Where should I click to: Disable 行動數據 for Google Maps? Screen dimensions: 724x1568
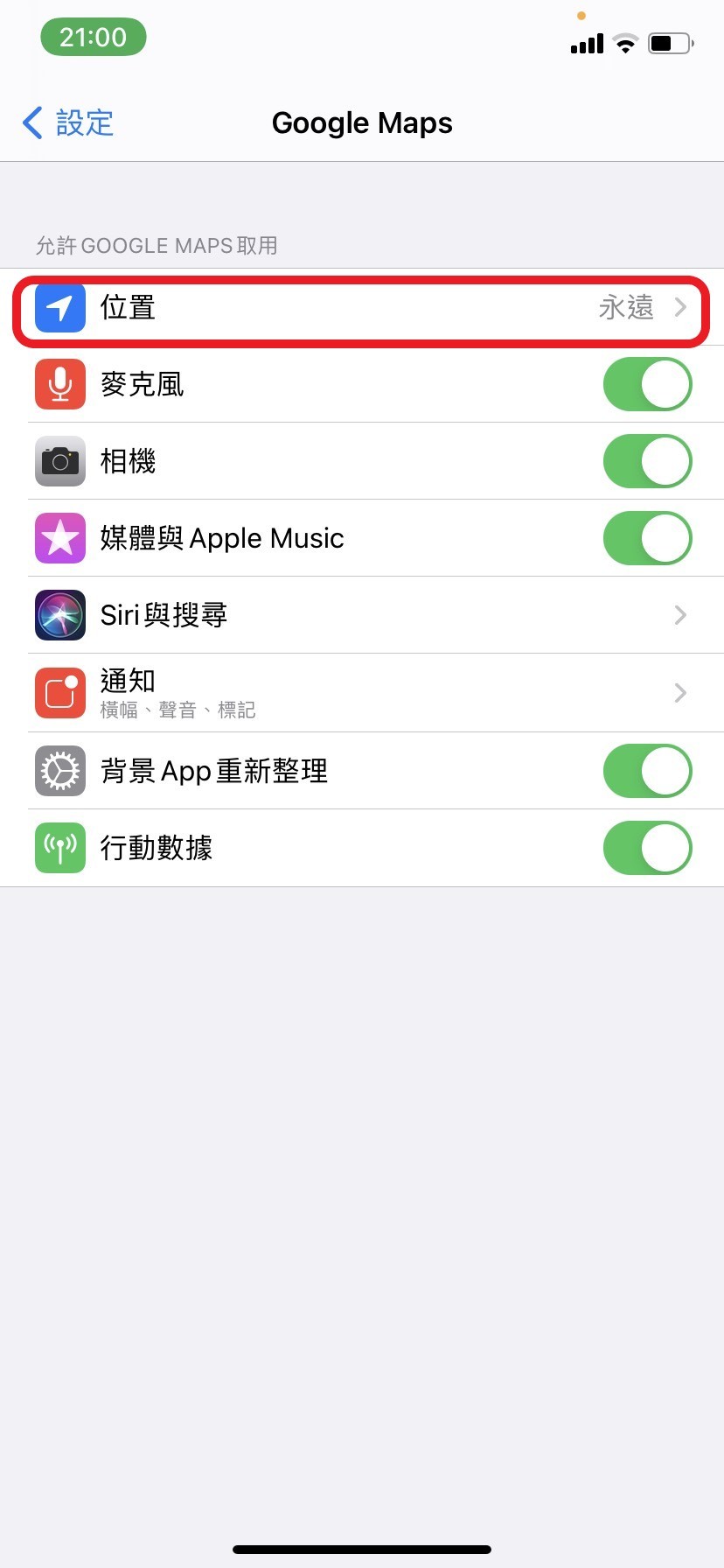pos(647,848)
